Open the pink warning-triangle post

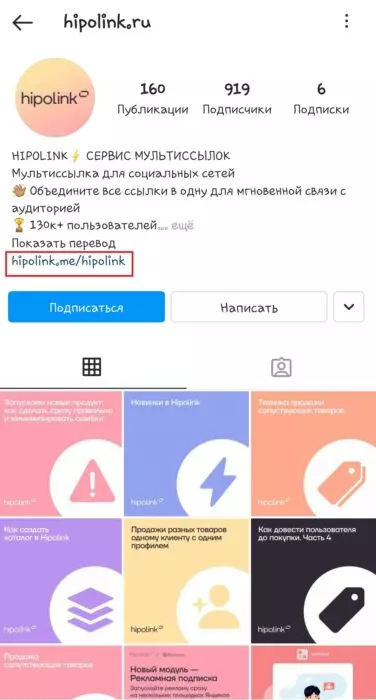[61, 454]
